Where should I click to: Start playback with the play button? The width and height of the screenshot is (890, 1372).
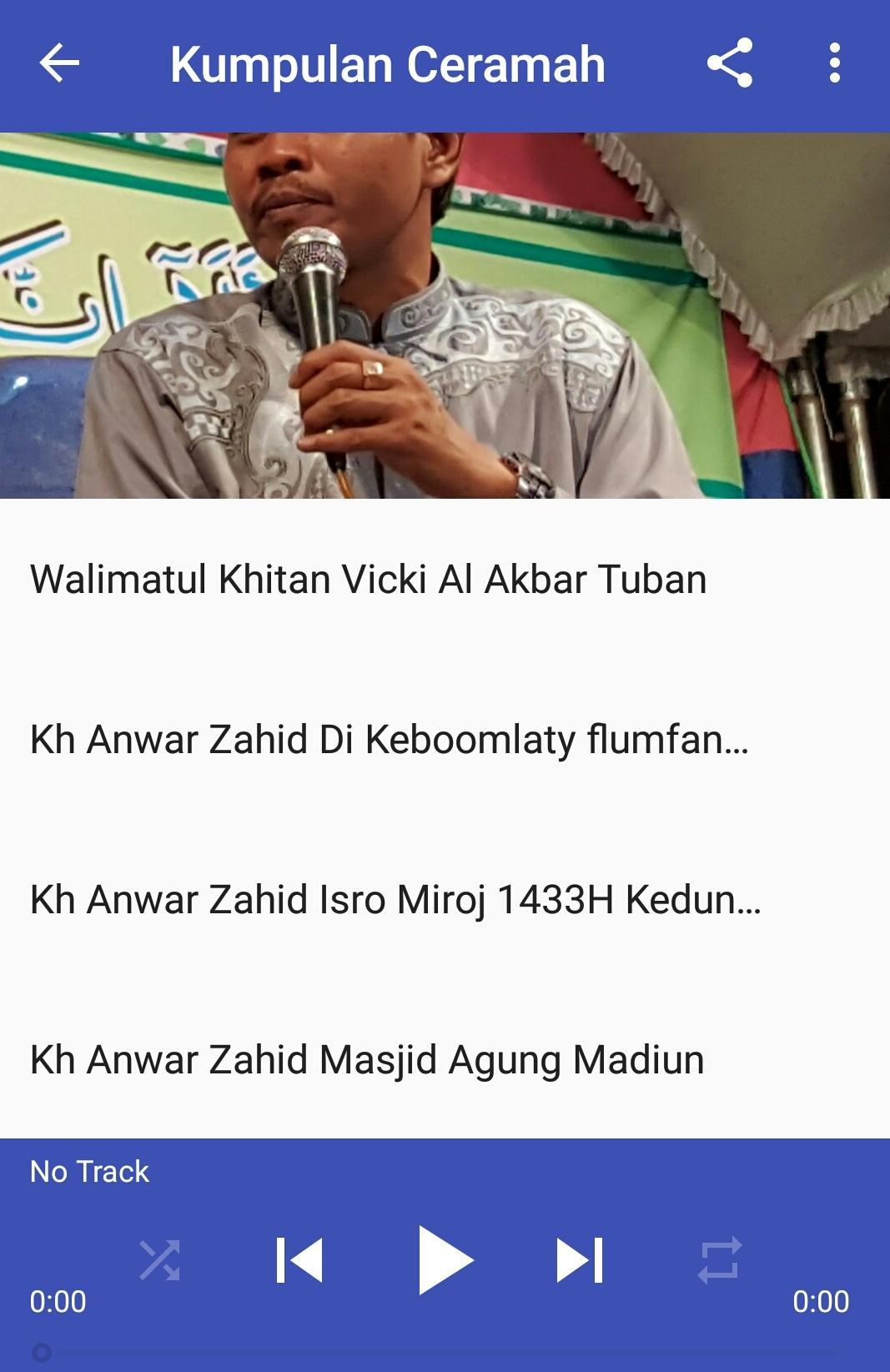(445, 1259)
